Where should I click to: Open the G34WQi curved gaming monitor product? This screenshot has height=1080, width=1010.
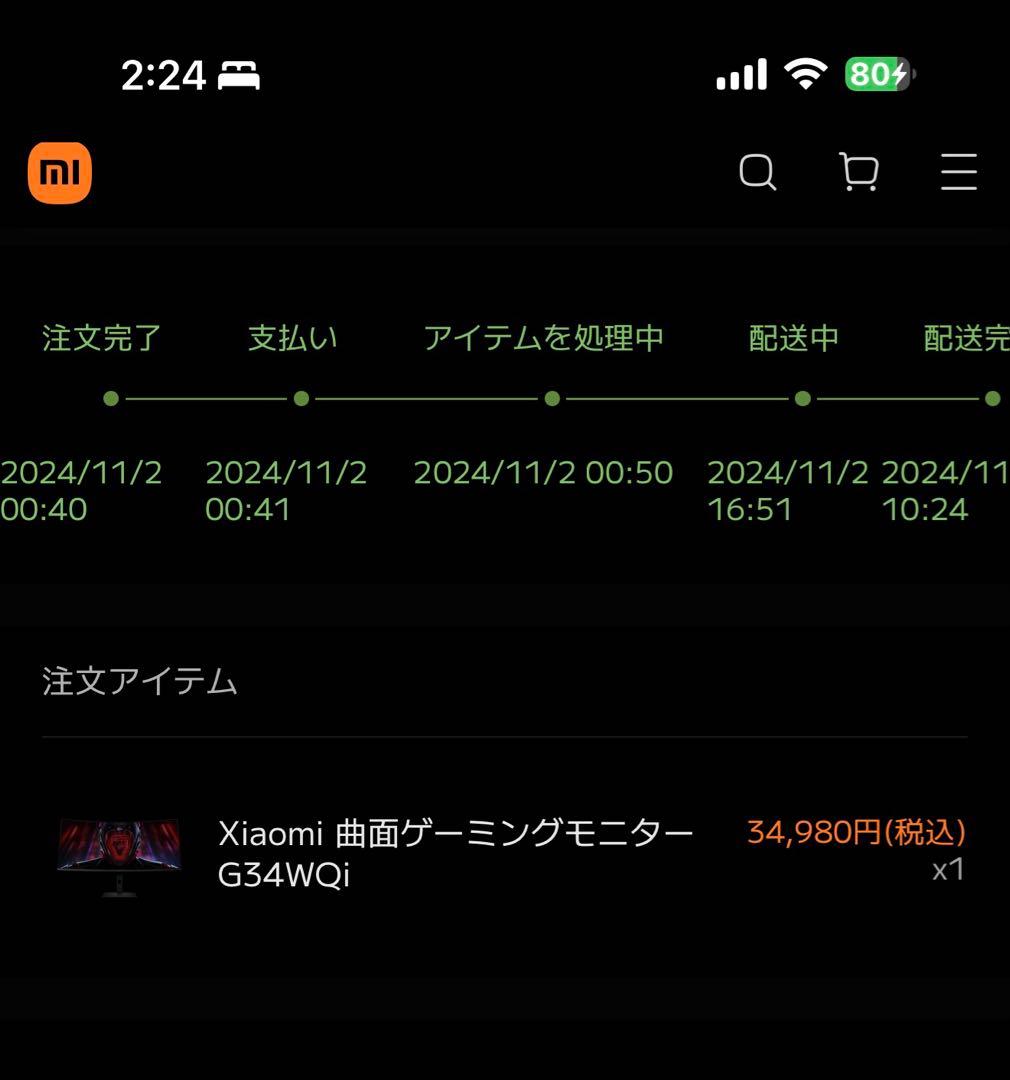455,858
